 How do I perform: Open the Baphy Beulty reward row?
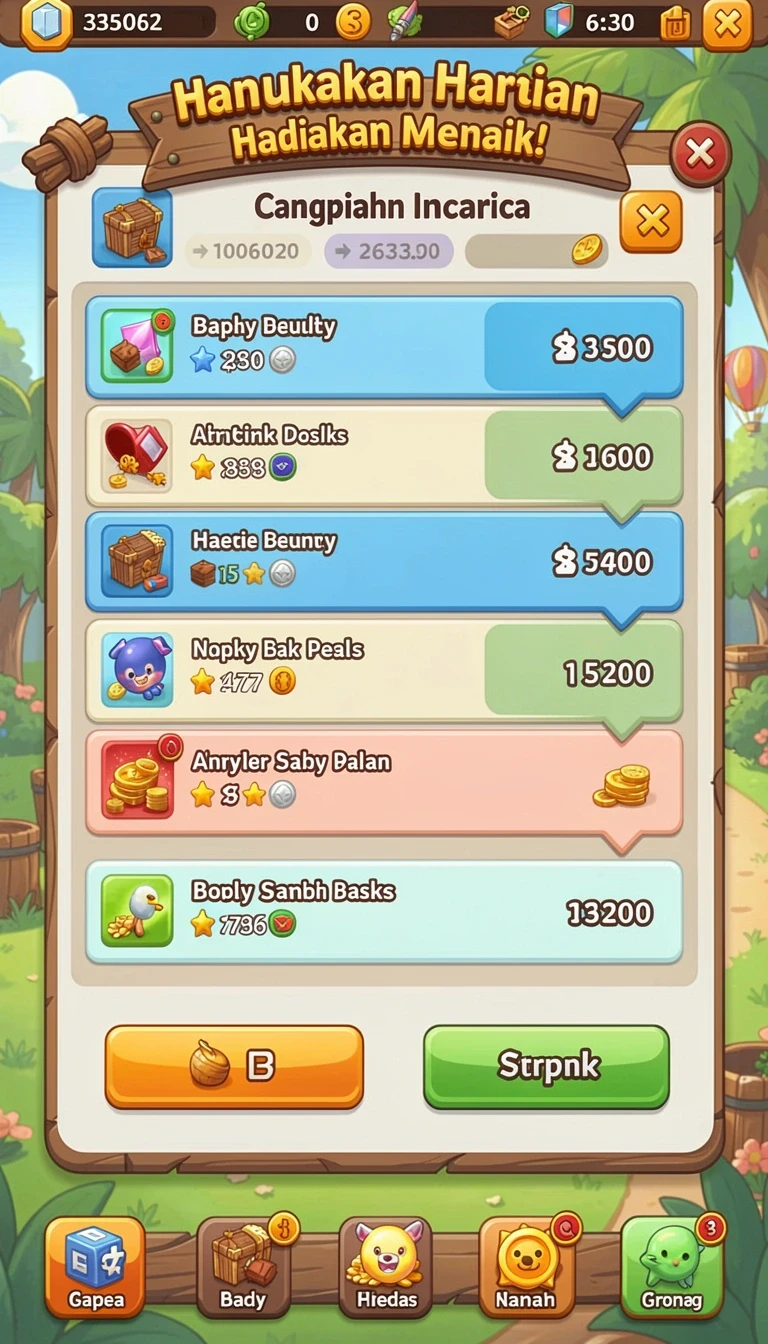[x=384, y=347]
